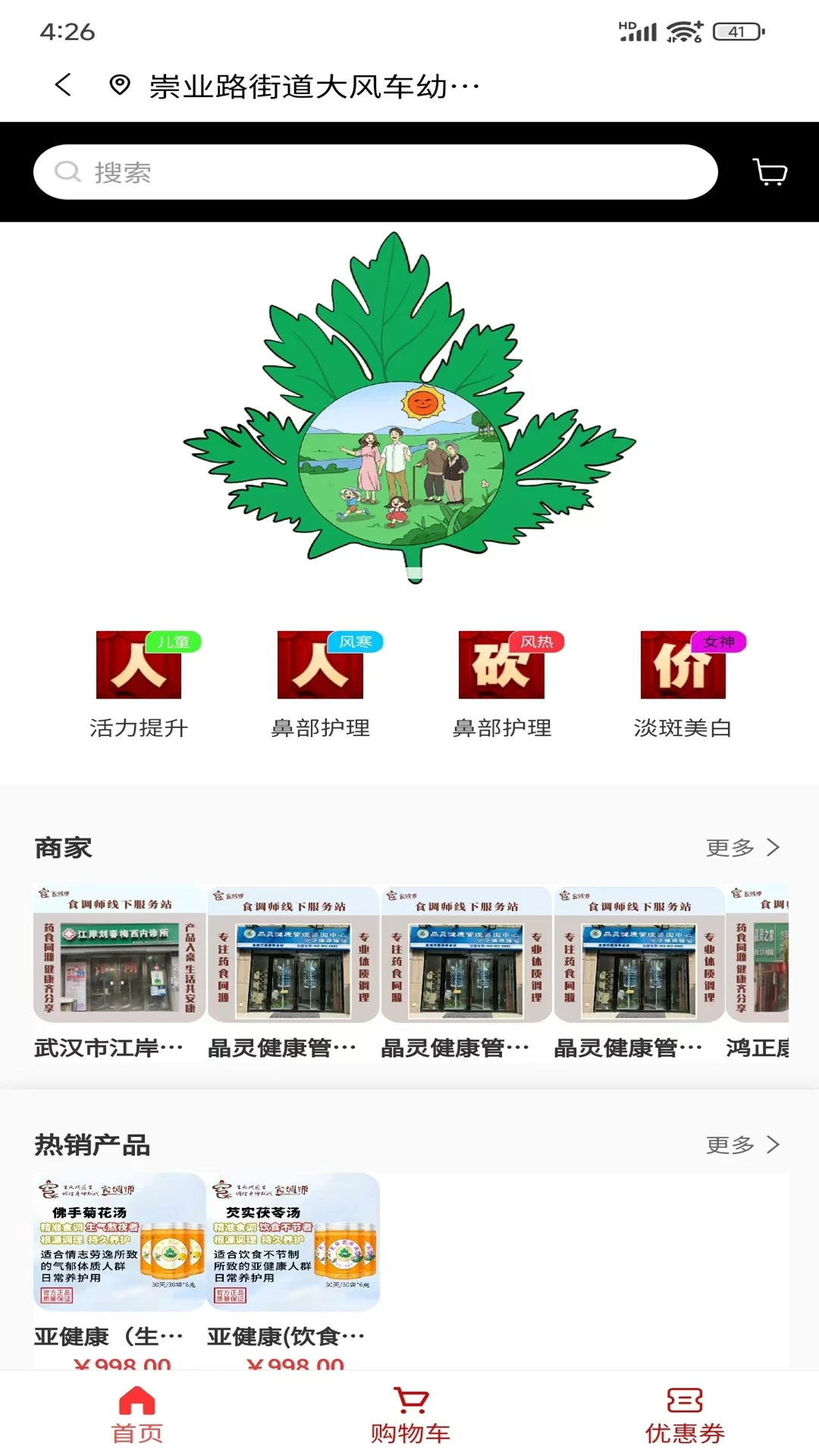Switch to the 首页 tab
Viewport: 819px width, 1456px height.
click(137, 1414)
